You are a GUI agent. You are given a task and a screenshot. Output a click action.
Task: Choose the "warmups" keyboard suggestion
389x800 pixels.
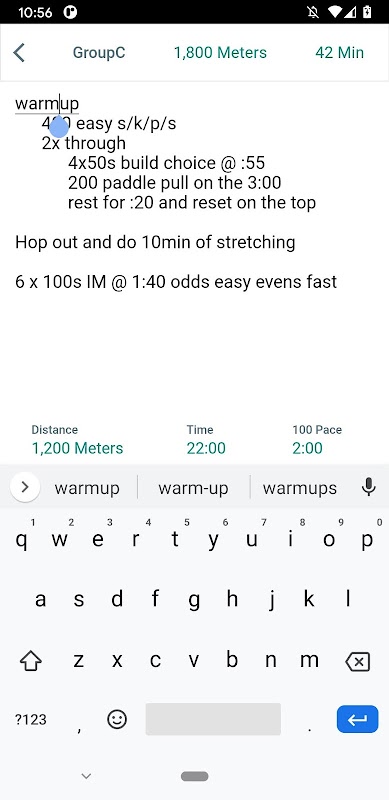tap(300, 488)
